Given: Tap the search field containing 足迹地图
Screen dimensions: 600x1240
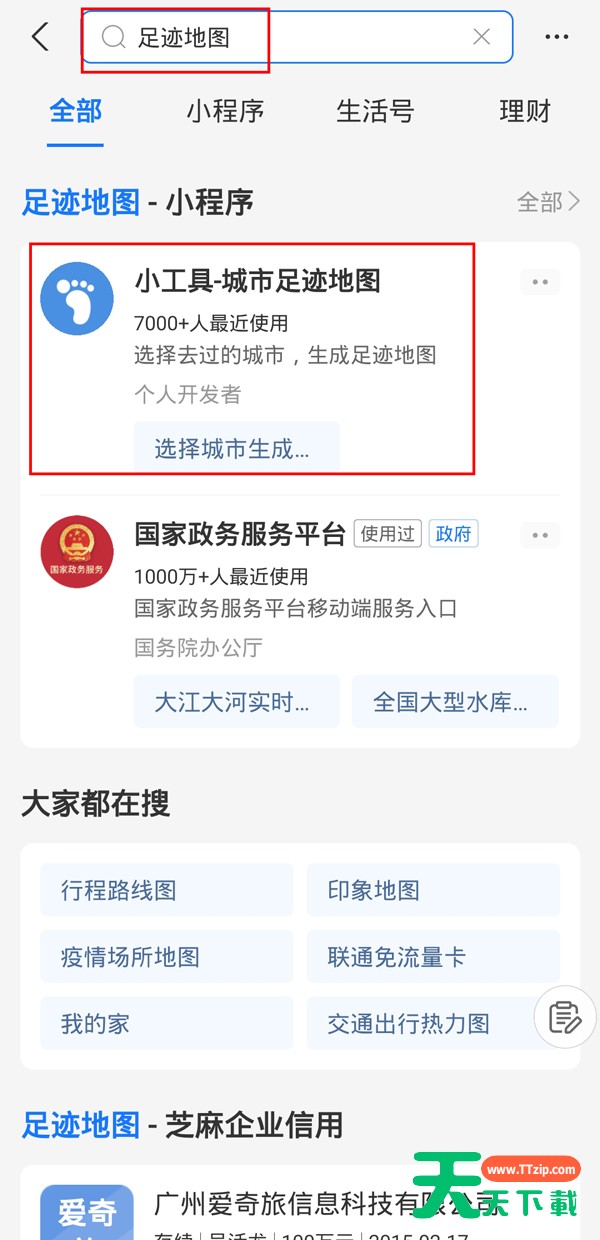Looking at the screenshot, I should [x=297, y=37].
